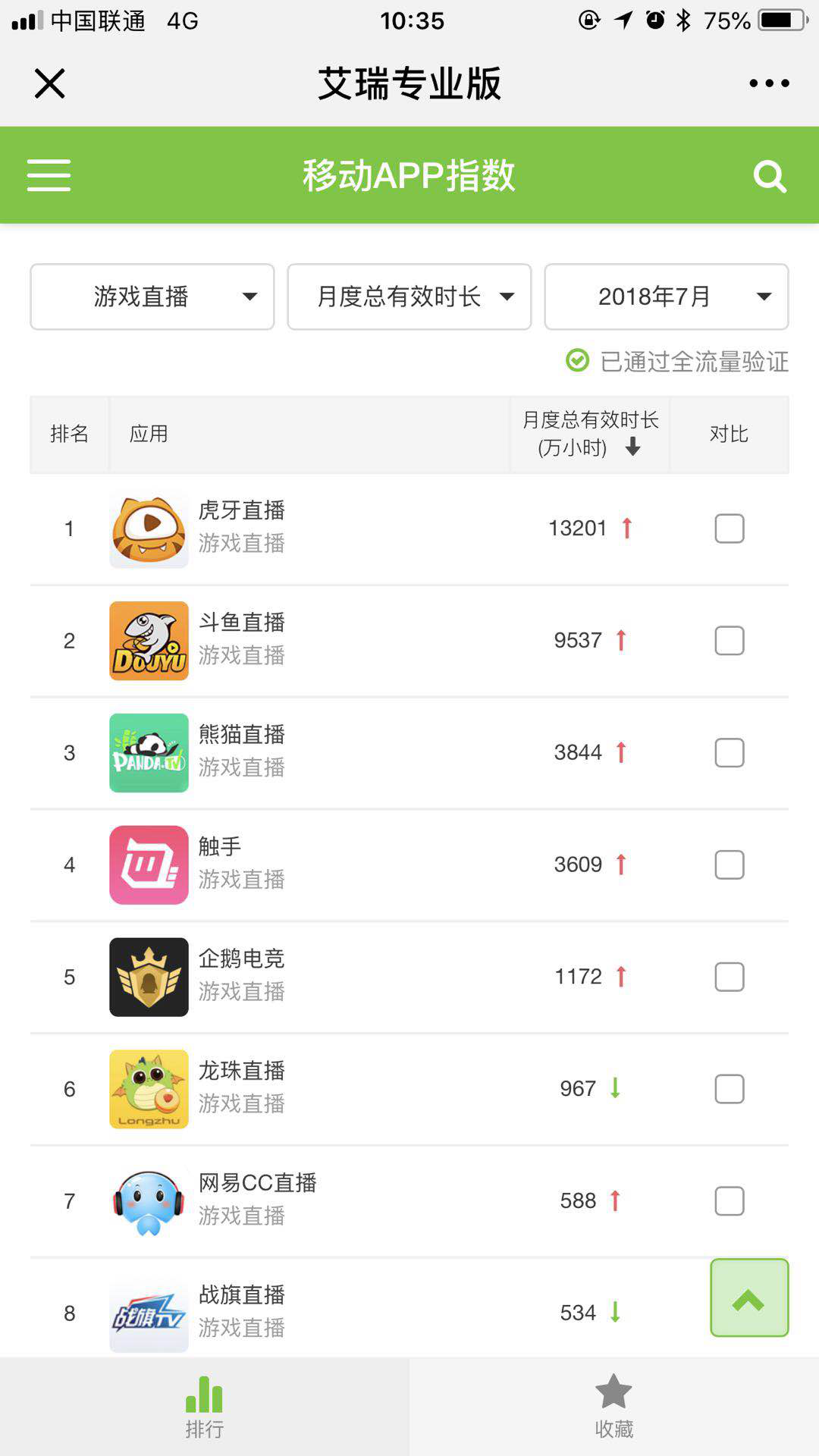The height and width of the screenshot is (1456, 819).
Task: Expand the 游戏直播 category dropdown
Action: [152, 297]
